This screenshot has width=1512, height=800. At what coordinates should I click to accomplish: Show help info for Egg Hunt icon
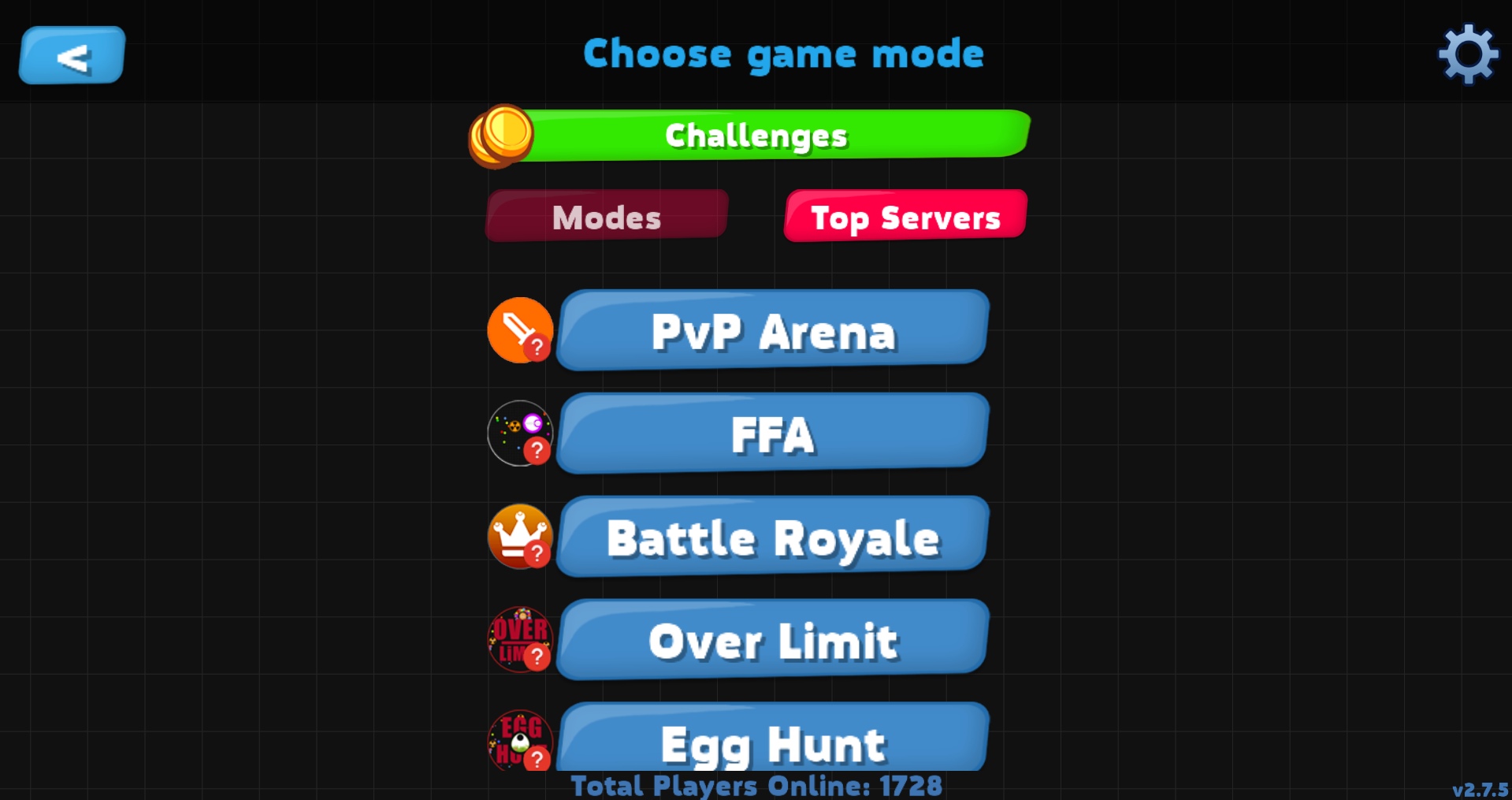[537, 758]
